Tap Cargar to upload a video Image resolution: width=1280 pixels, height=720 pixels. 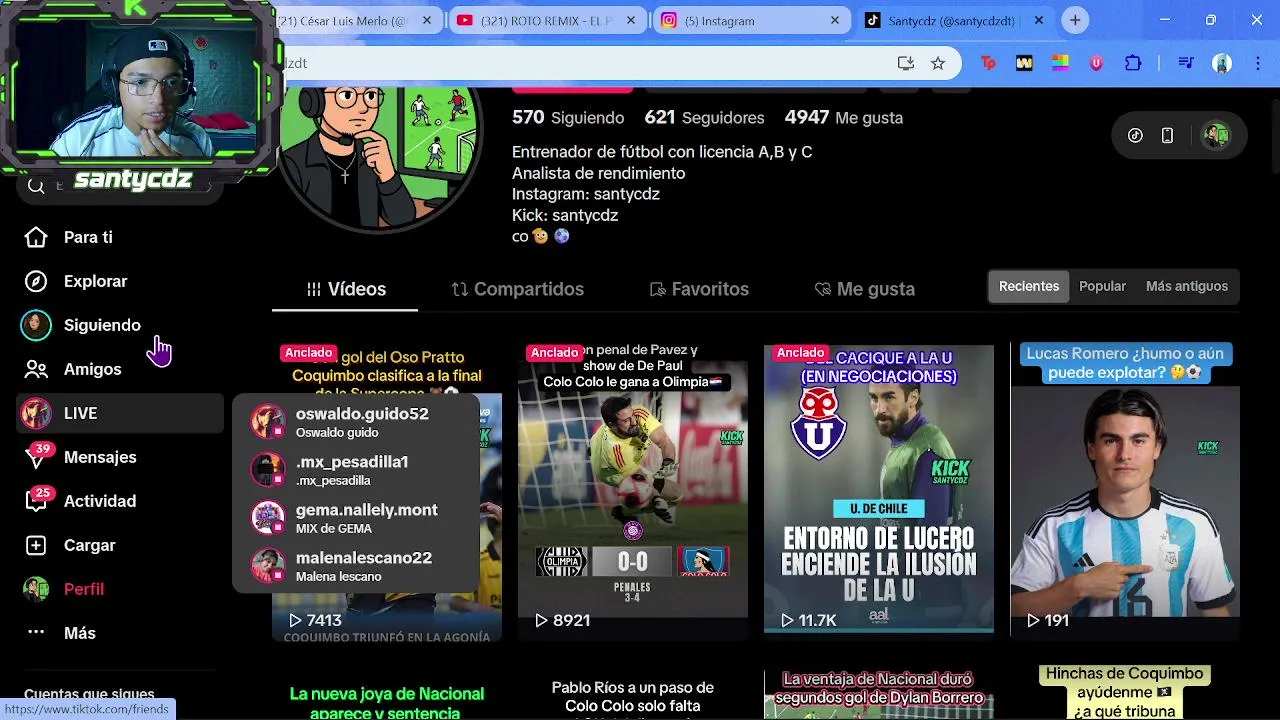(x=90, y=545)
